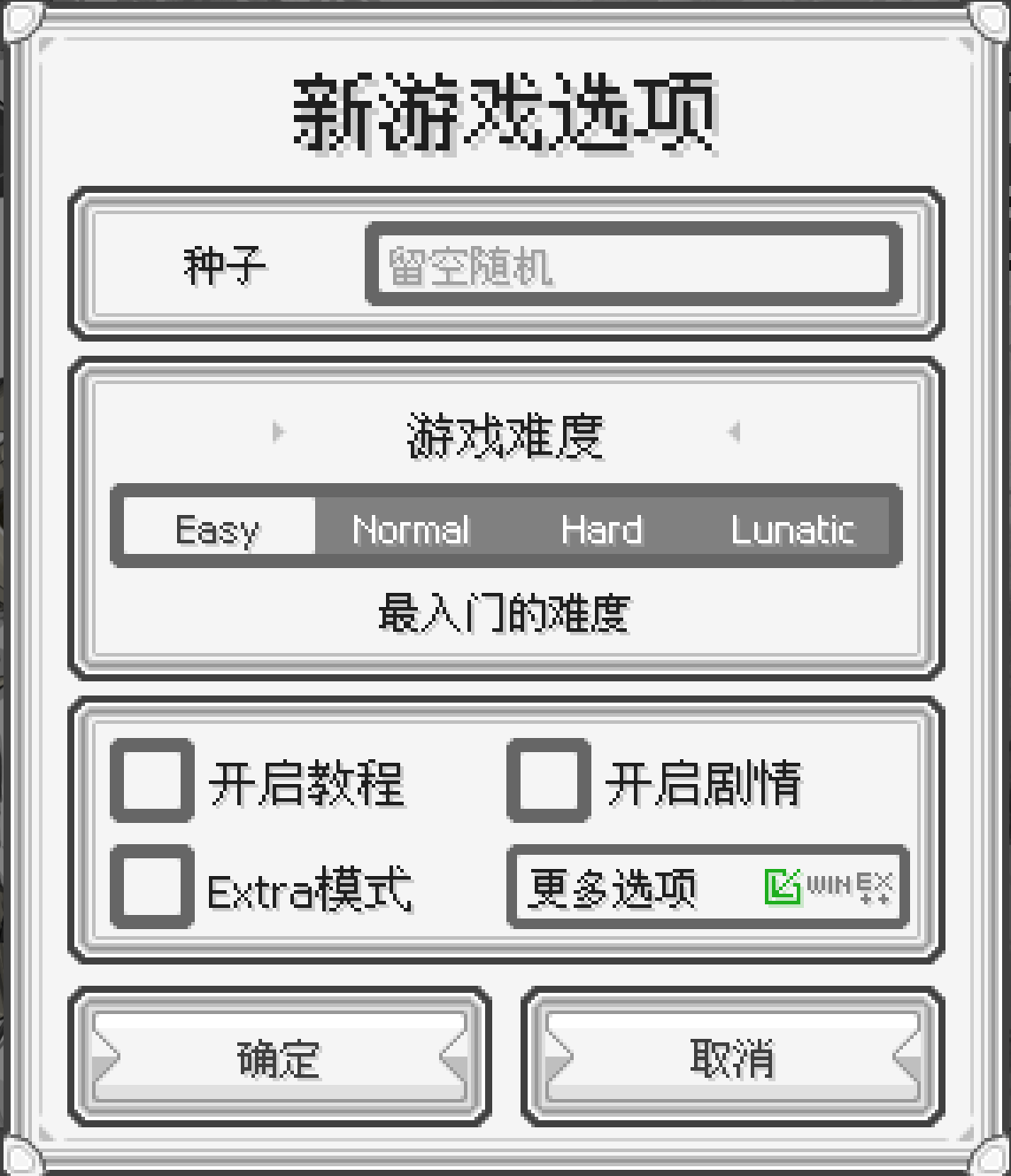Confirm with the 确定 button
Image resolution: width=1011 pixels, height=1176 pixels.
(279, 1057)
